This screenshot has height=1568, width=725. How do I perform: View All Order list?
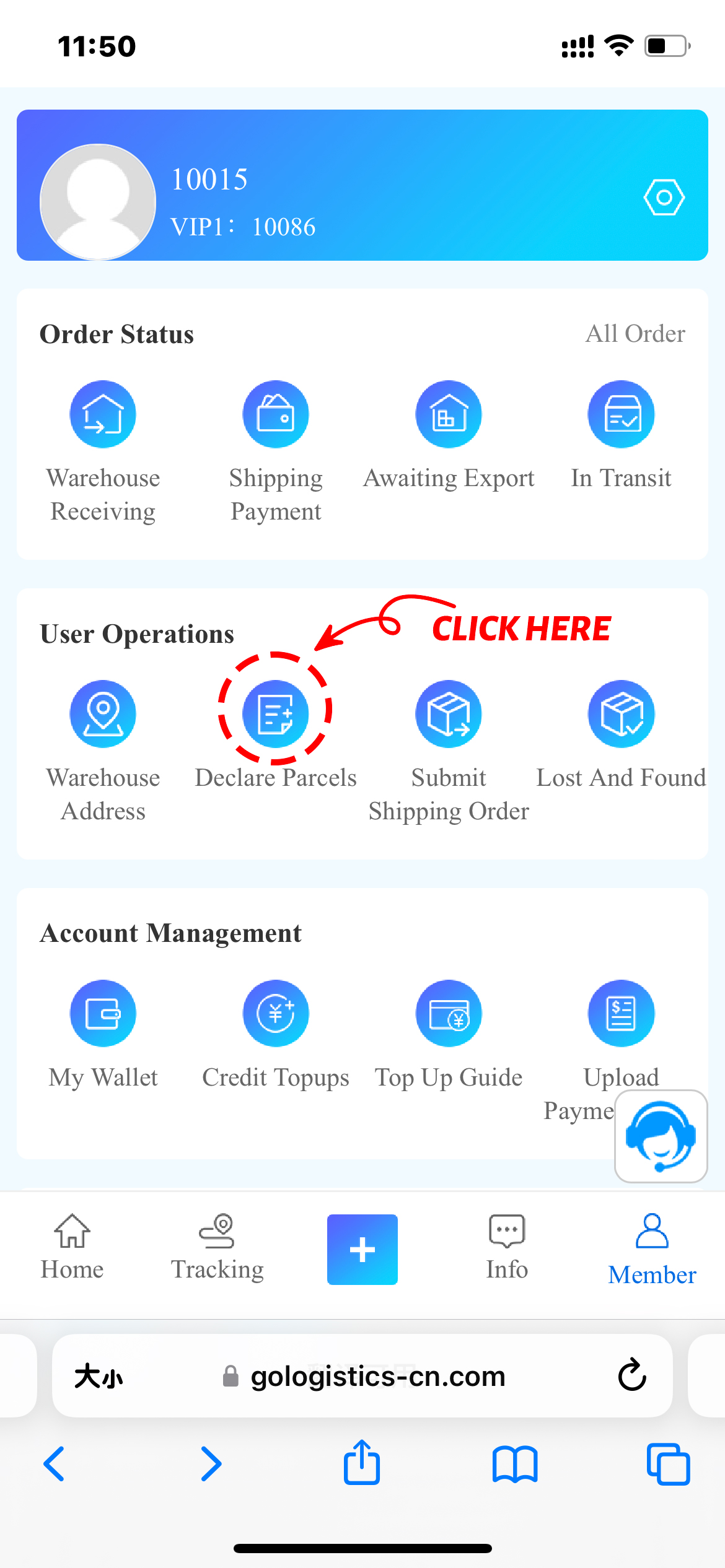(x=635, y=334)
